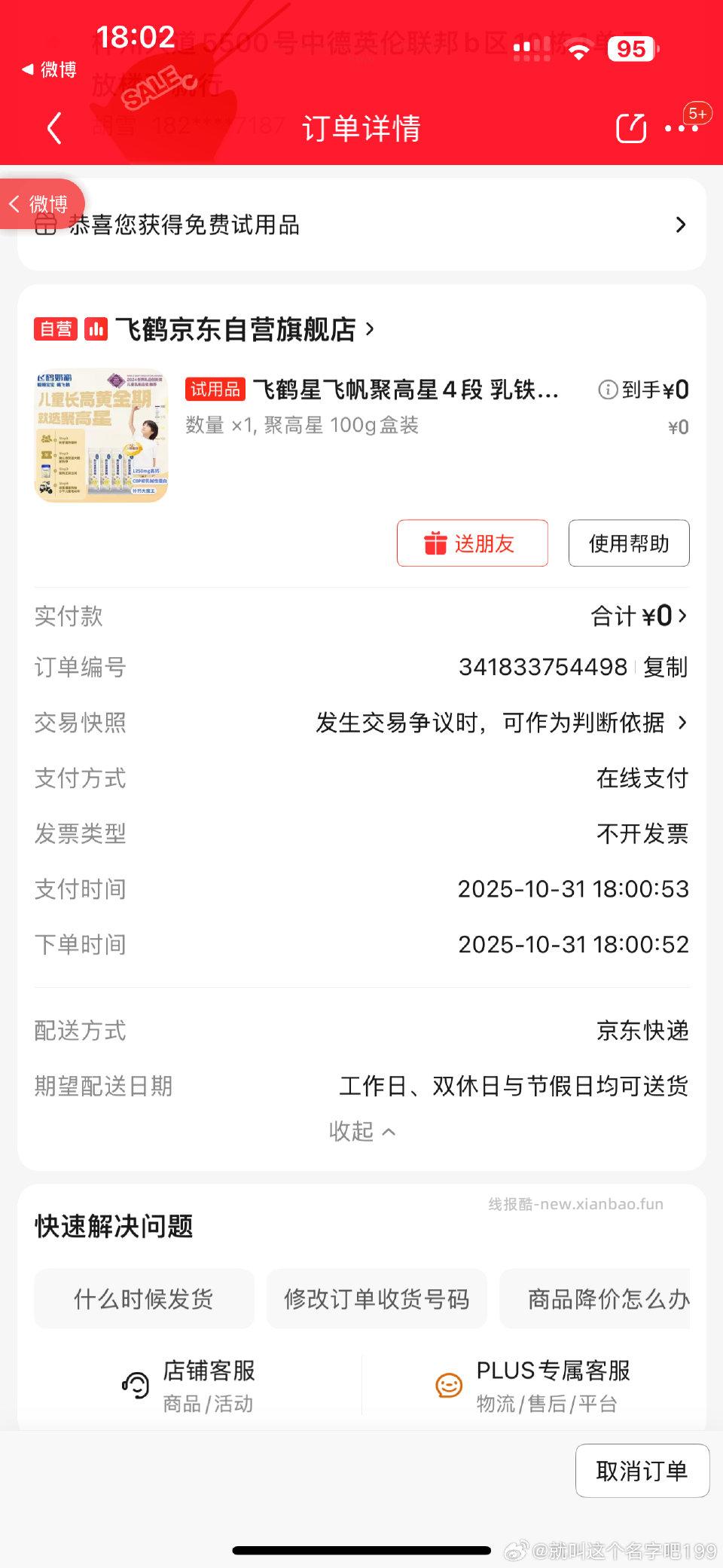The image size is (723, 1568).
Task: Copy the order number with 复制
Action: [666, 667]
